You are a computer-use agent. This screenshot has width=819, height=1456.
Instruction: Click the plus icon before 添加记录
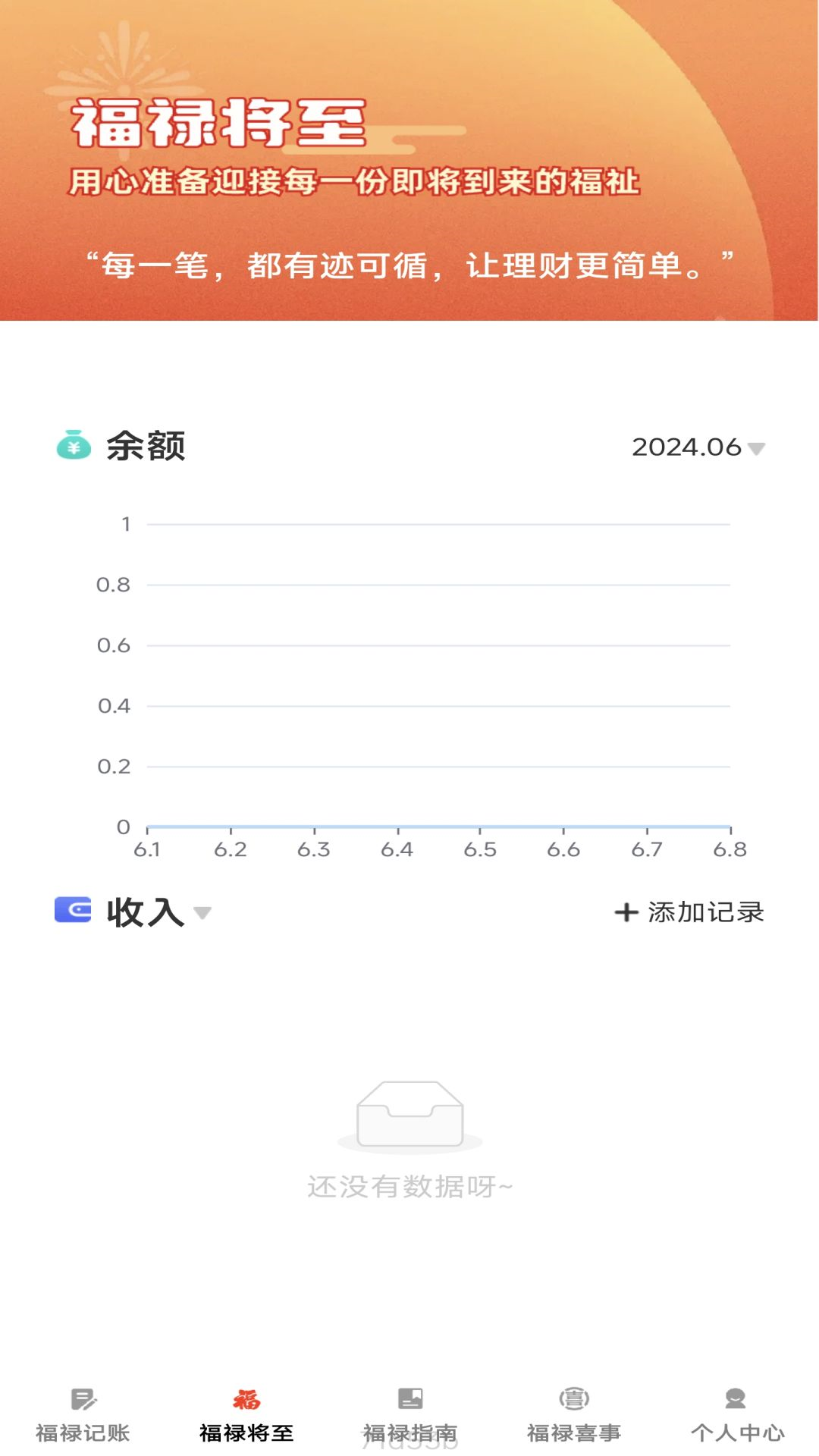tap(626, 912)
